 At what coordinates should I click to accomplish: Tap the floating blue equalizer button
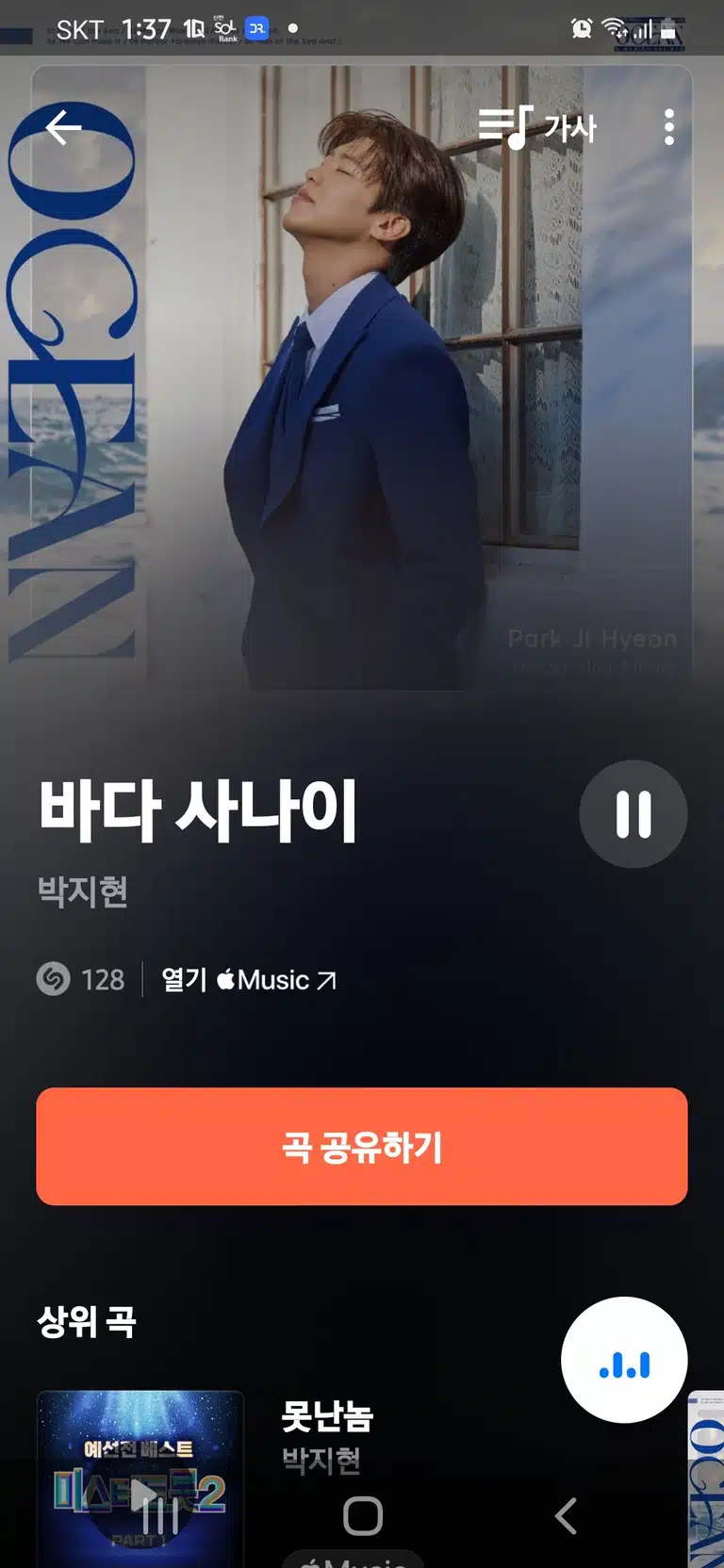624,1360
